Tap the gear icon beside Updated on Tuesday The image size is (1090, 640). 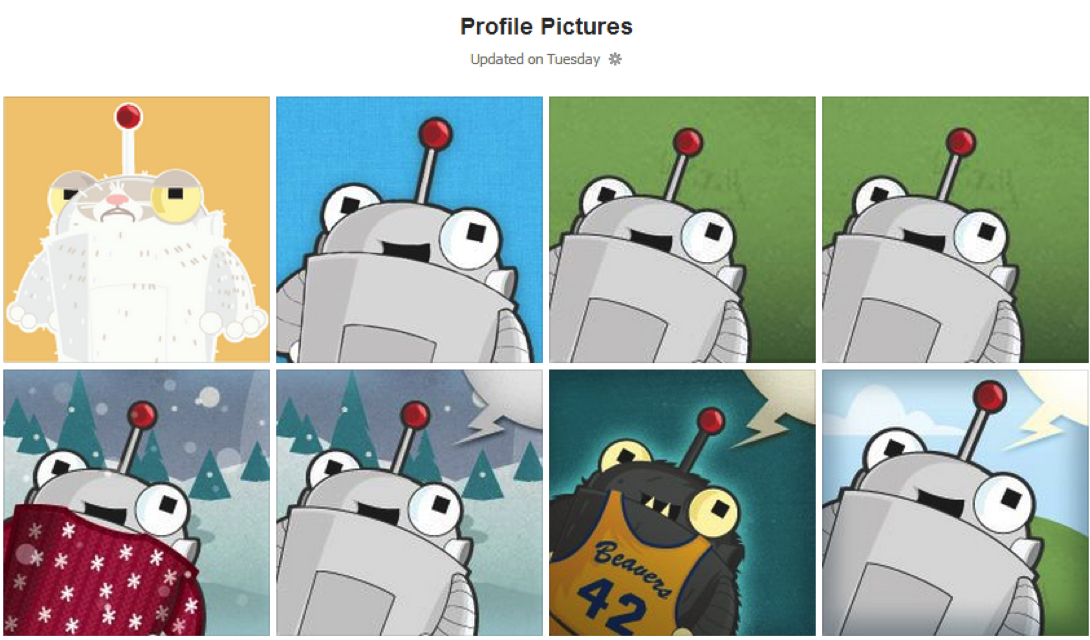pos(615,59)
